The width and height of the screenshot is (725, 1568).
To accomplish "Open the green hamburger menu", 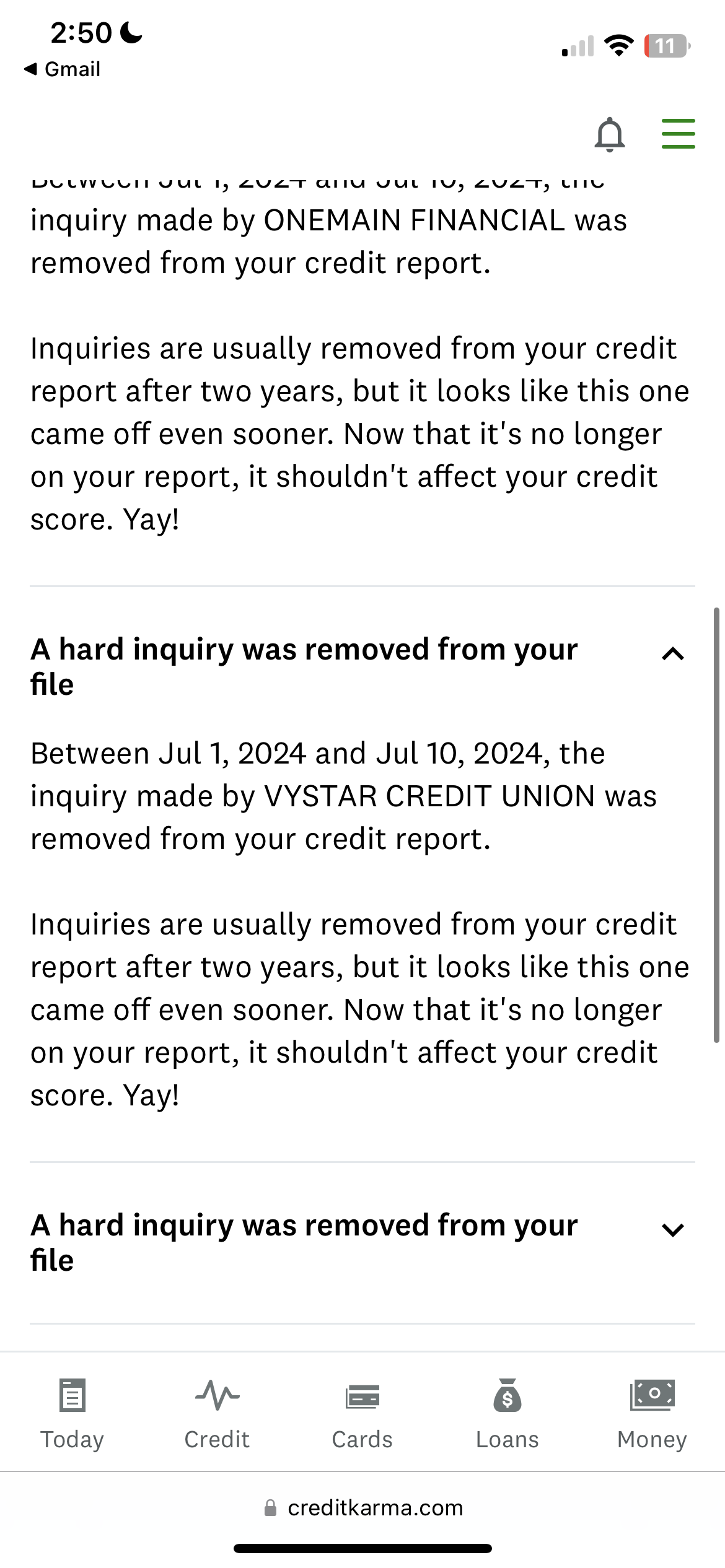I will tap(678, 134).
